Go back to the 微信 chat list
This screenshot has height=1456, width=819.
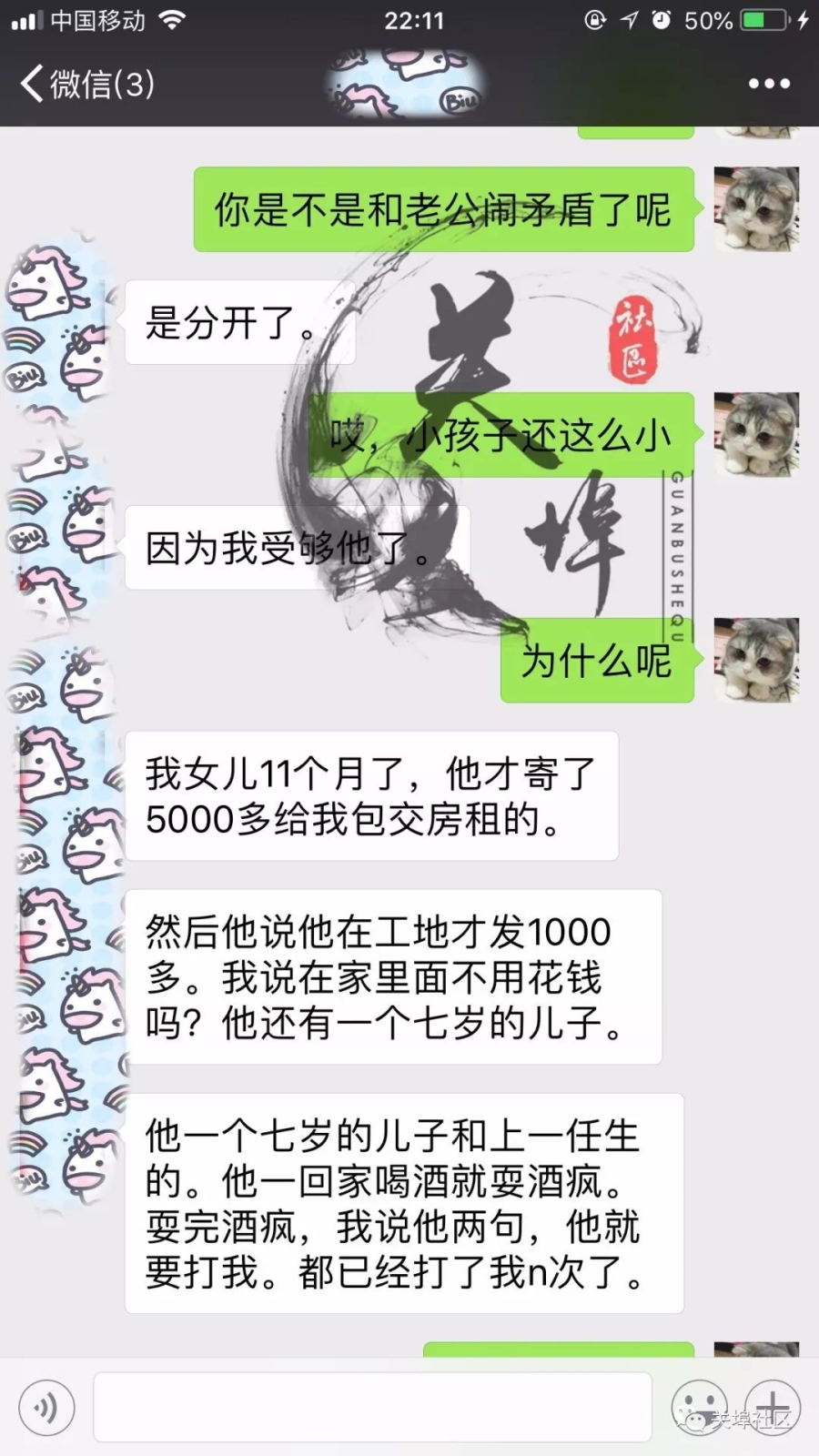[86, 84]
